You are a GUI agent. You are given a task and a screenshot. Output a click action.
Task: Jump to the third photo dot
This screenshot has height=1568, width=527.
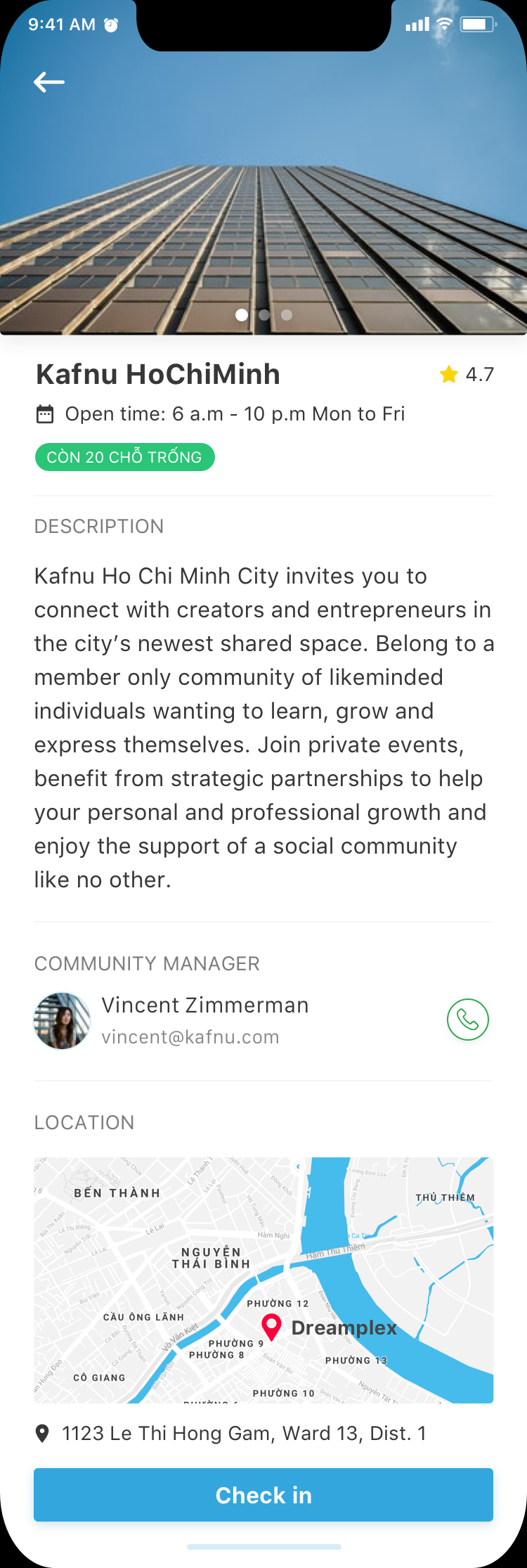[287, 315]
